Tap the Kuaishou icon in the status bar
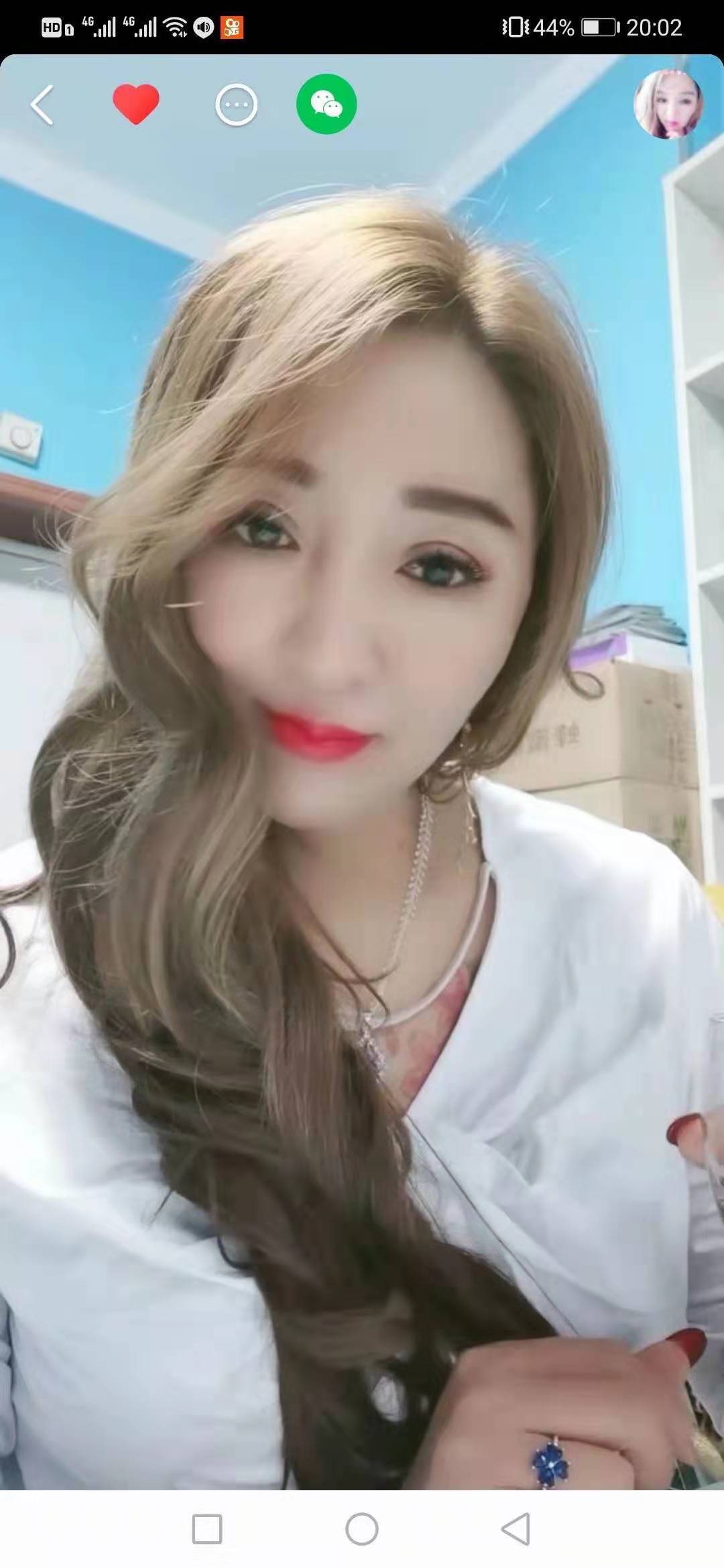The image size is (724, 1568). pos(231,27)
